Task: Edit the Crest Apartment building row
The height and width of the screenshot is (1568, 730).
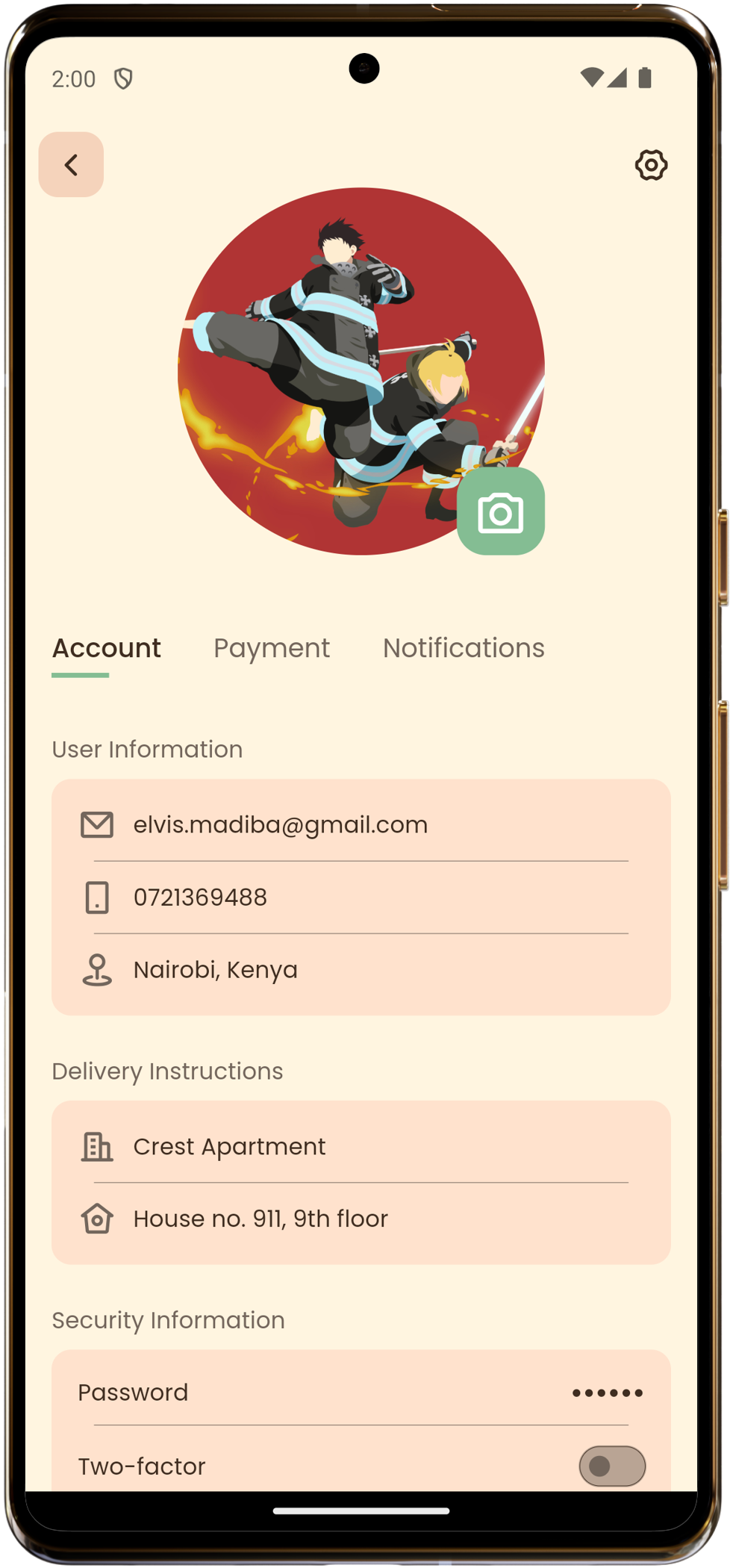Action: pos(229,1147)
